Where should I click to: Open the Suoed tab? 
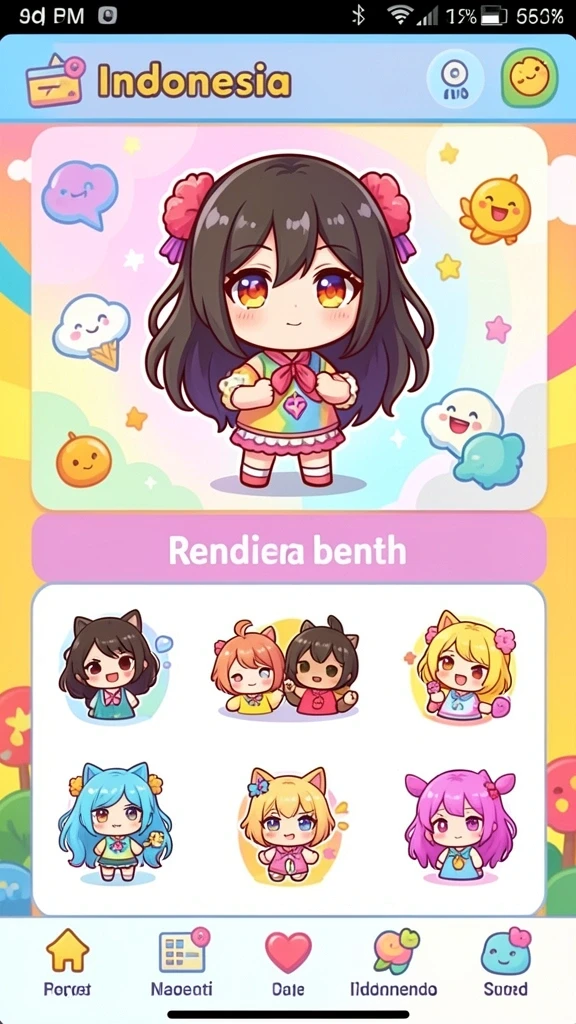[x=505, y=961]
